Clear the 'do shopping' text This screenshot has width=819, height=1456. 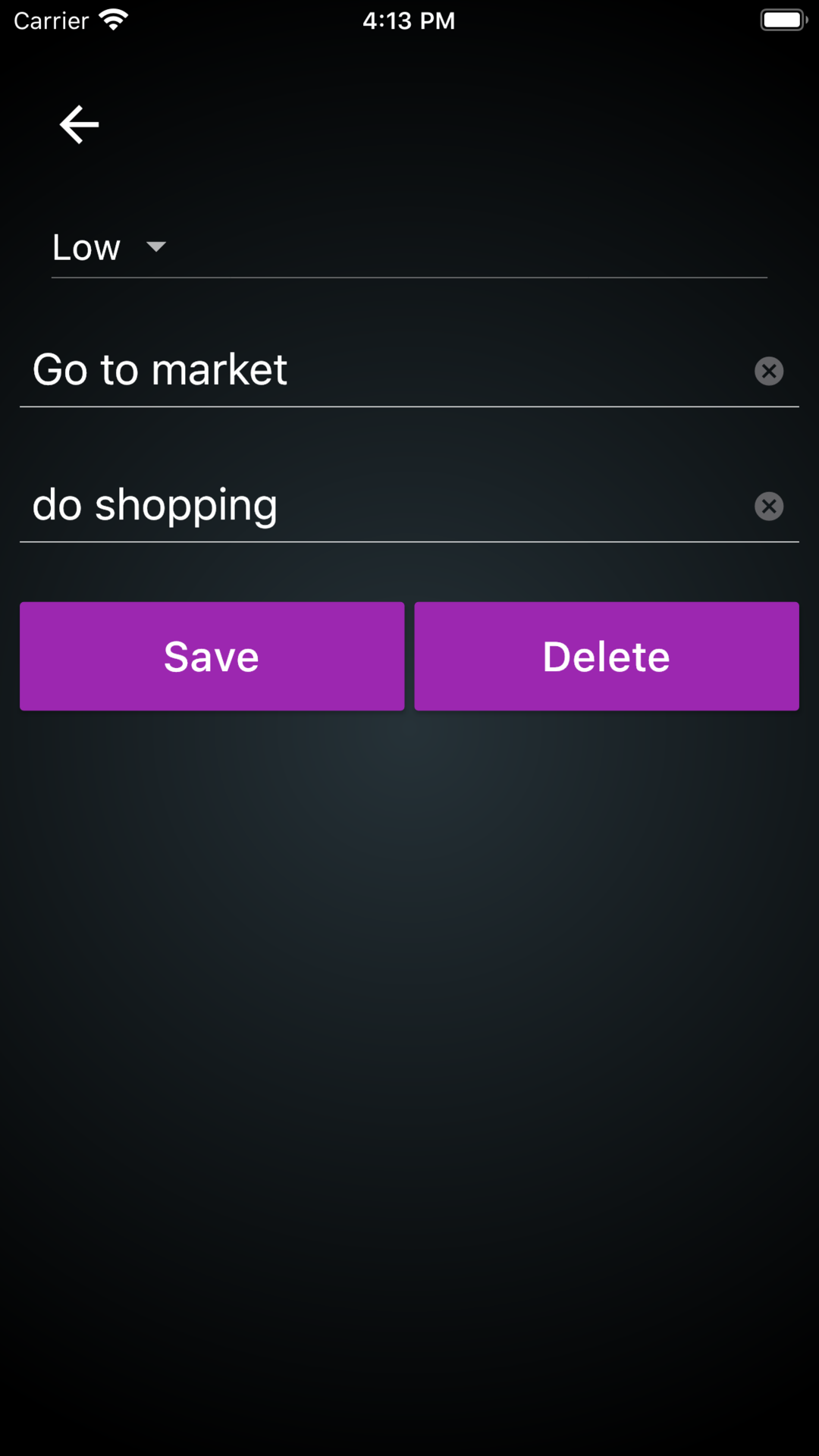(769, 506)
